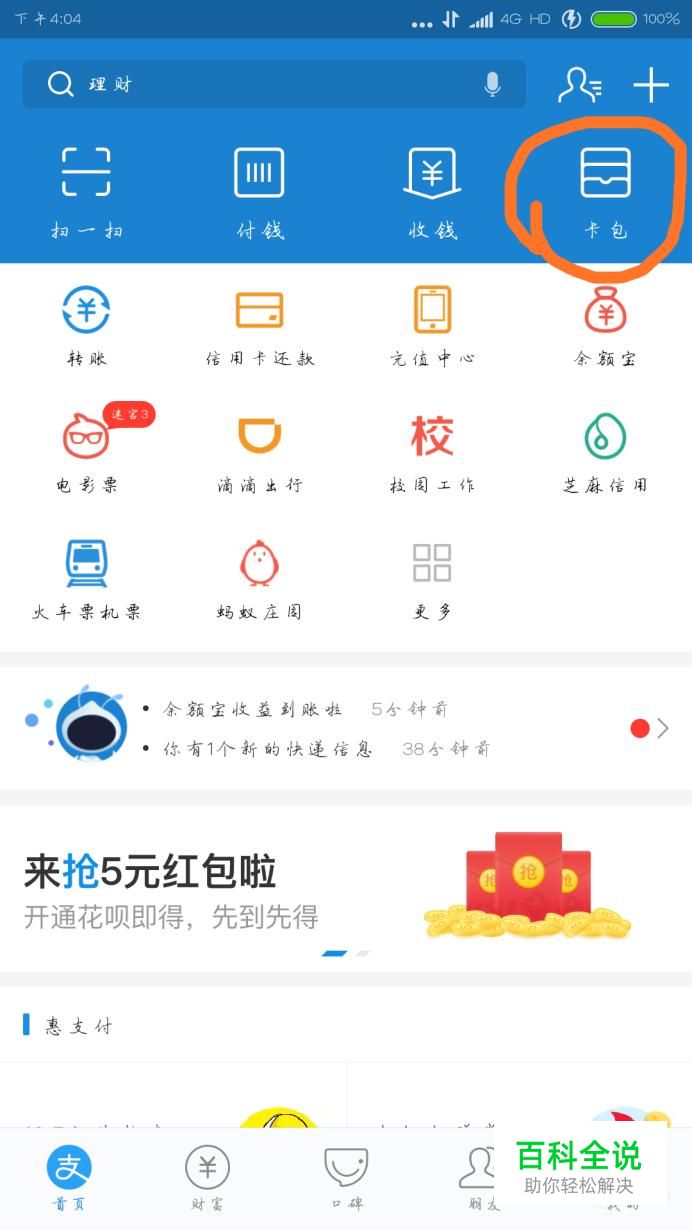Open 火车票机票 ticket booking
Viewport: 692px width, 1230px height.
[86, 579]
